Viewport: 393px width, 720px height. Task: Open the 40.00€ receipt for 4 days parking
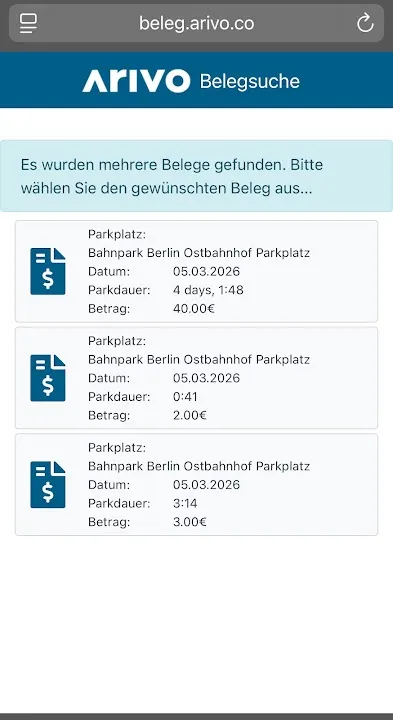pyautogui.click(x=196, y=271)
